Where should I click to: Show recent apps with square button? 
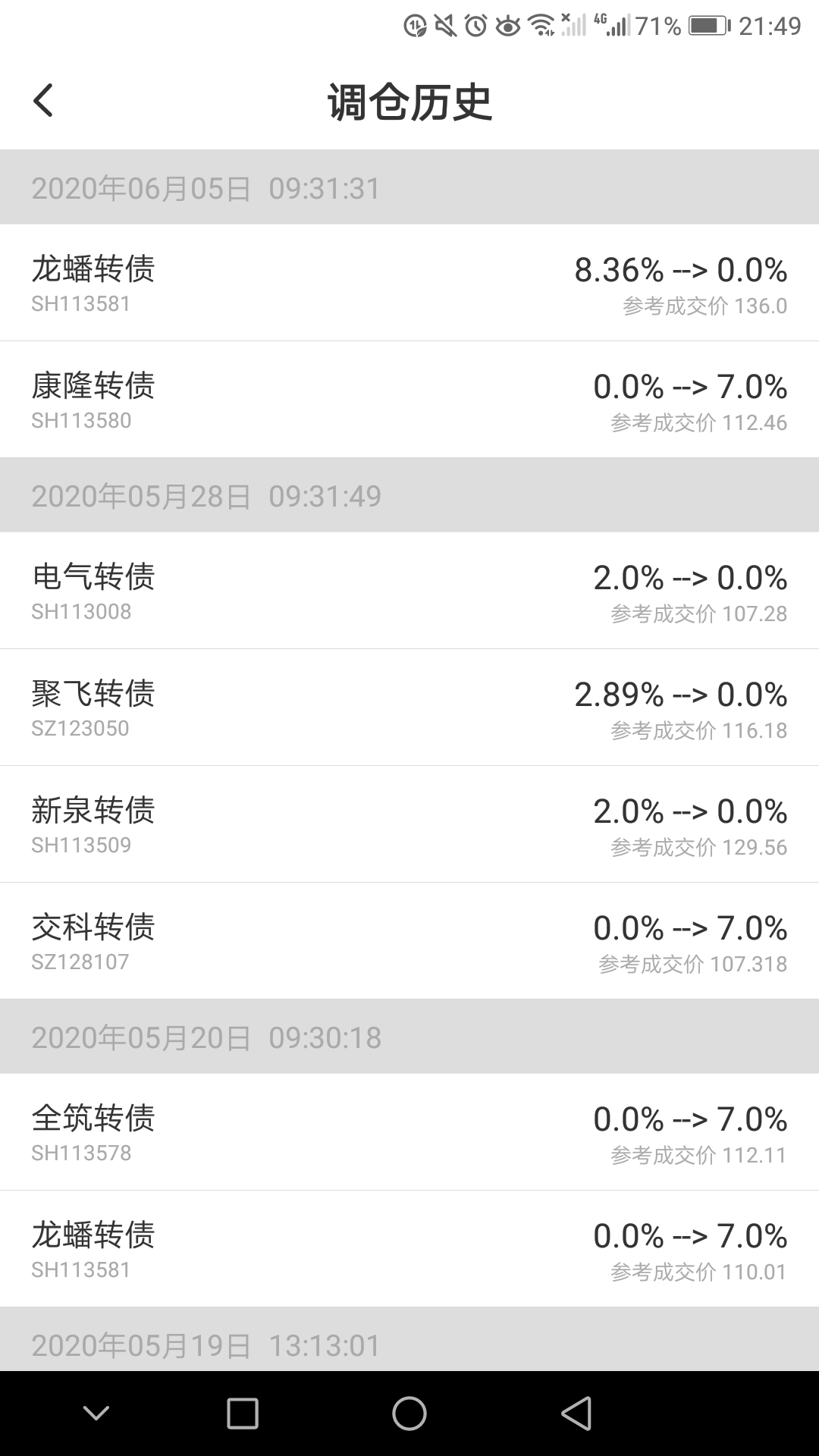click(243, 1414)
